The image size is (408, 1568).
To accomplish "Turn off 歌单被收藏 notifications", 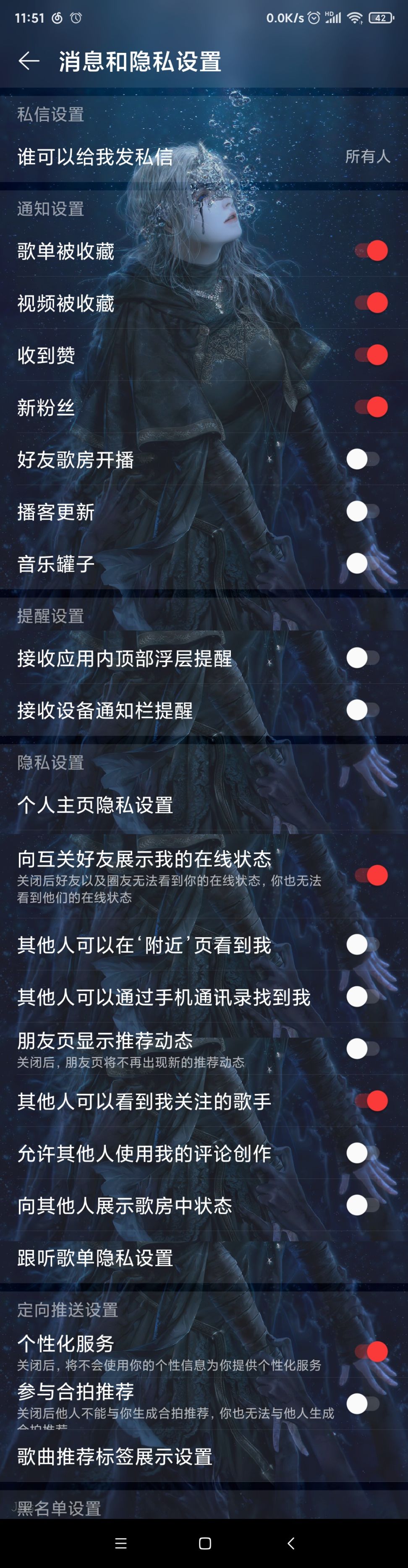I will pos(371,251).
